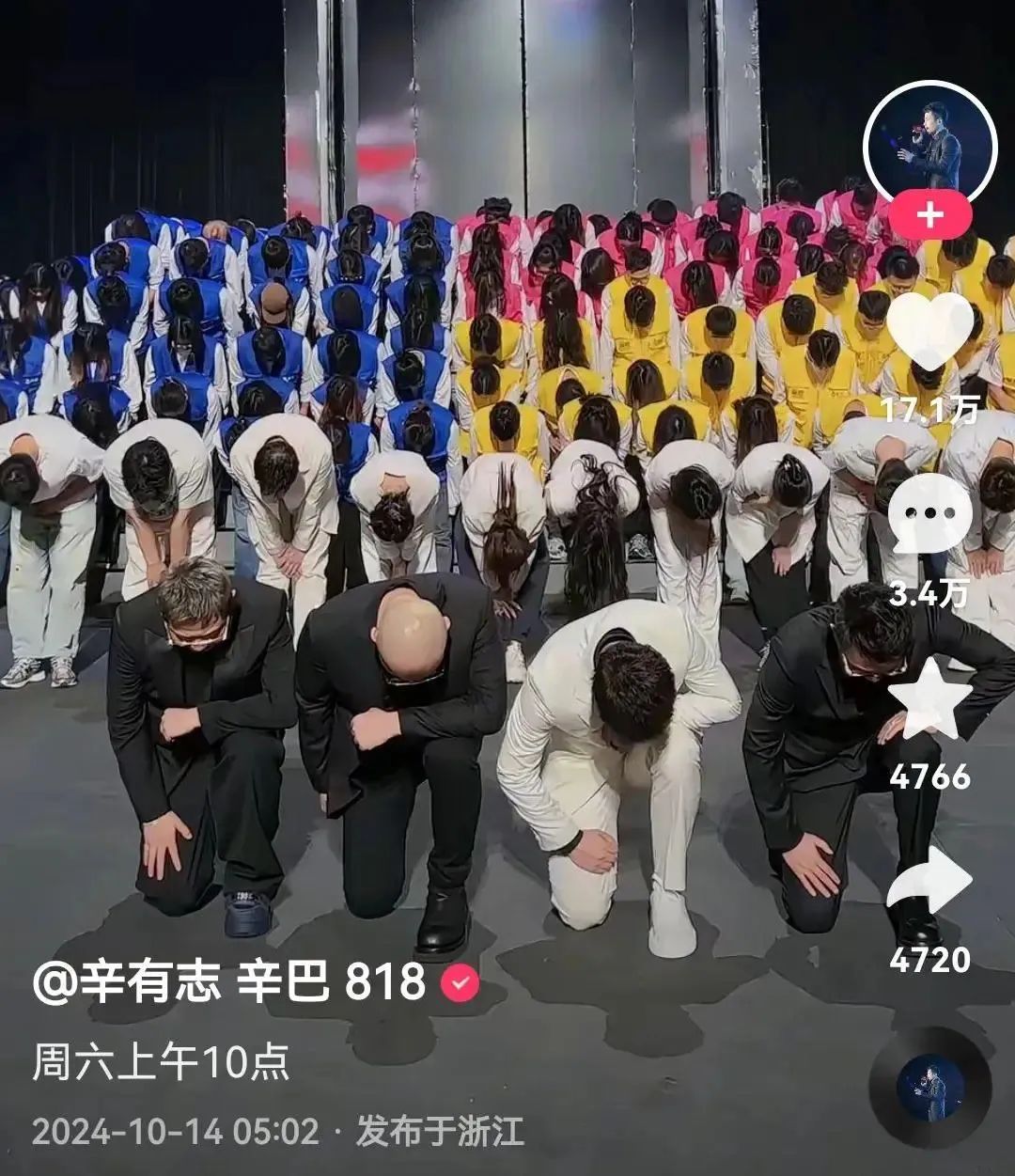Add this video to favorites
The width and height of the screenshot is (1015, 1176).
pos(929,698)
